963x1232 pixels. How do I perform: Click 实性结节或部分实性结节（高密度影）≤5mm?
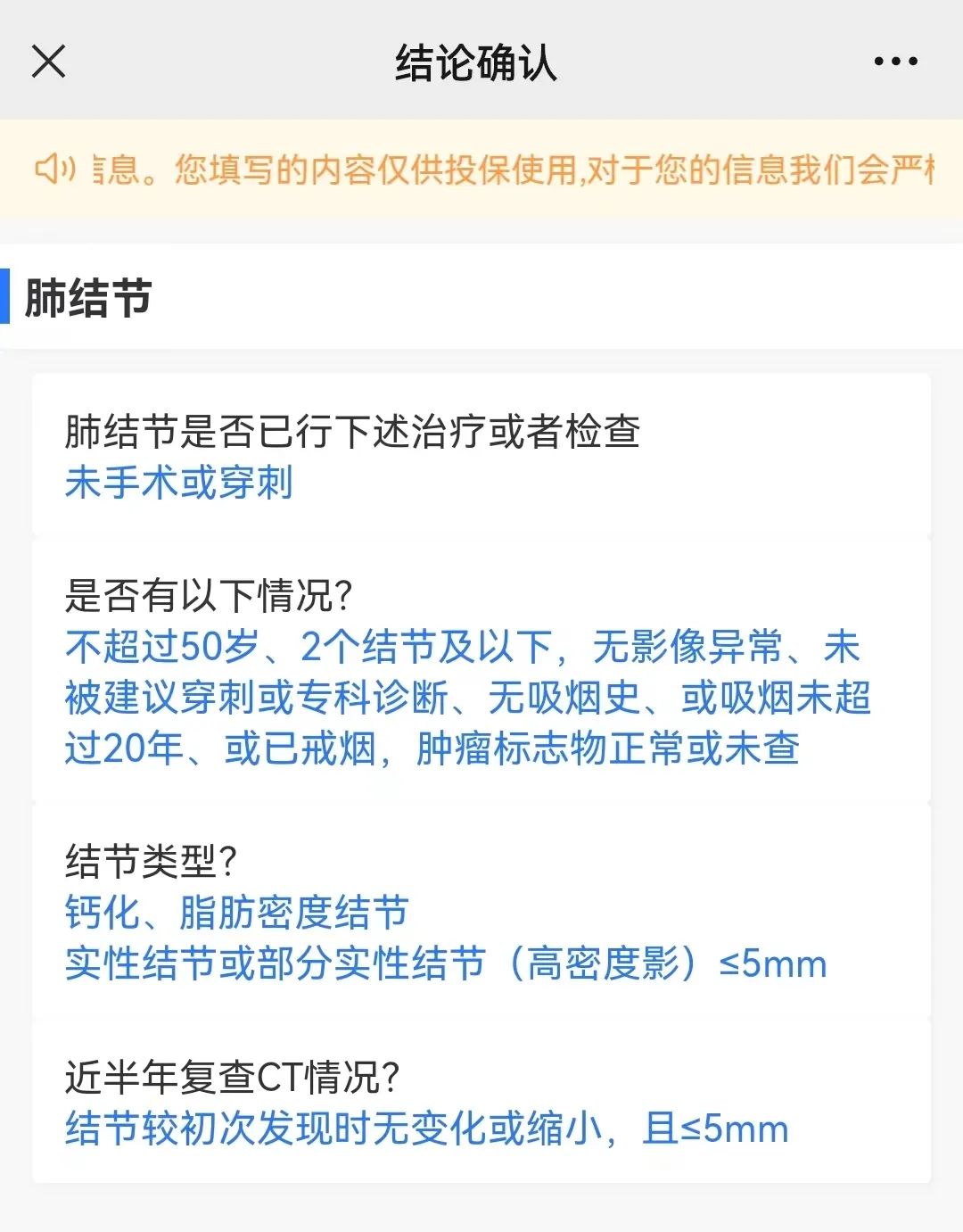444,963
